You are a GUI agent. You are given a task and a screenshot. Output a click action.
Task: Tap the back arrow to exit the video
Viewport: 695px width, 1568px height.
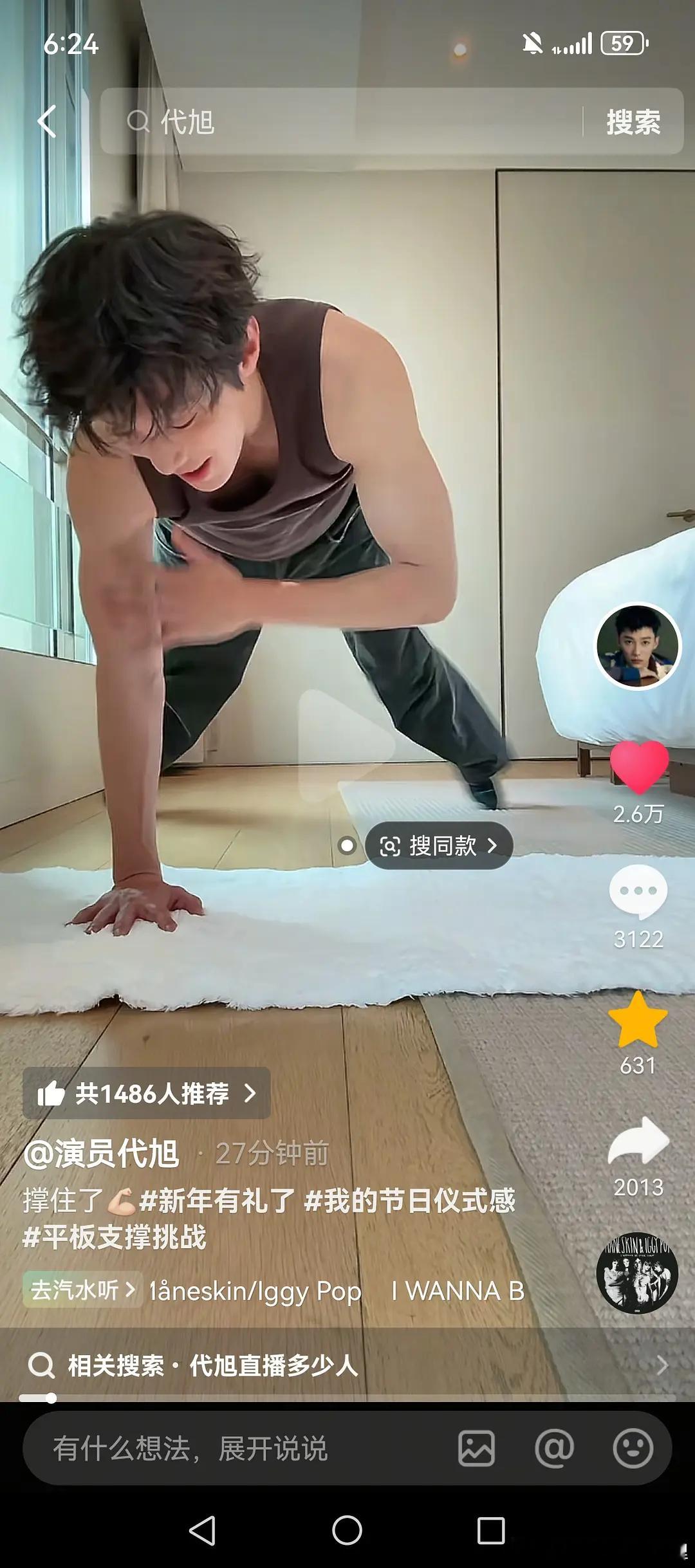(48, 122)
